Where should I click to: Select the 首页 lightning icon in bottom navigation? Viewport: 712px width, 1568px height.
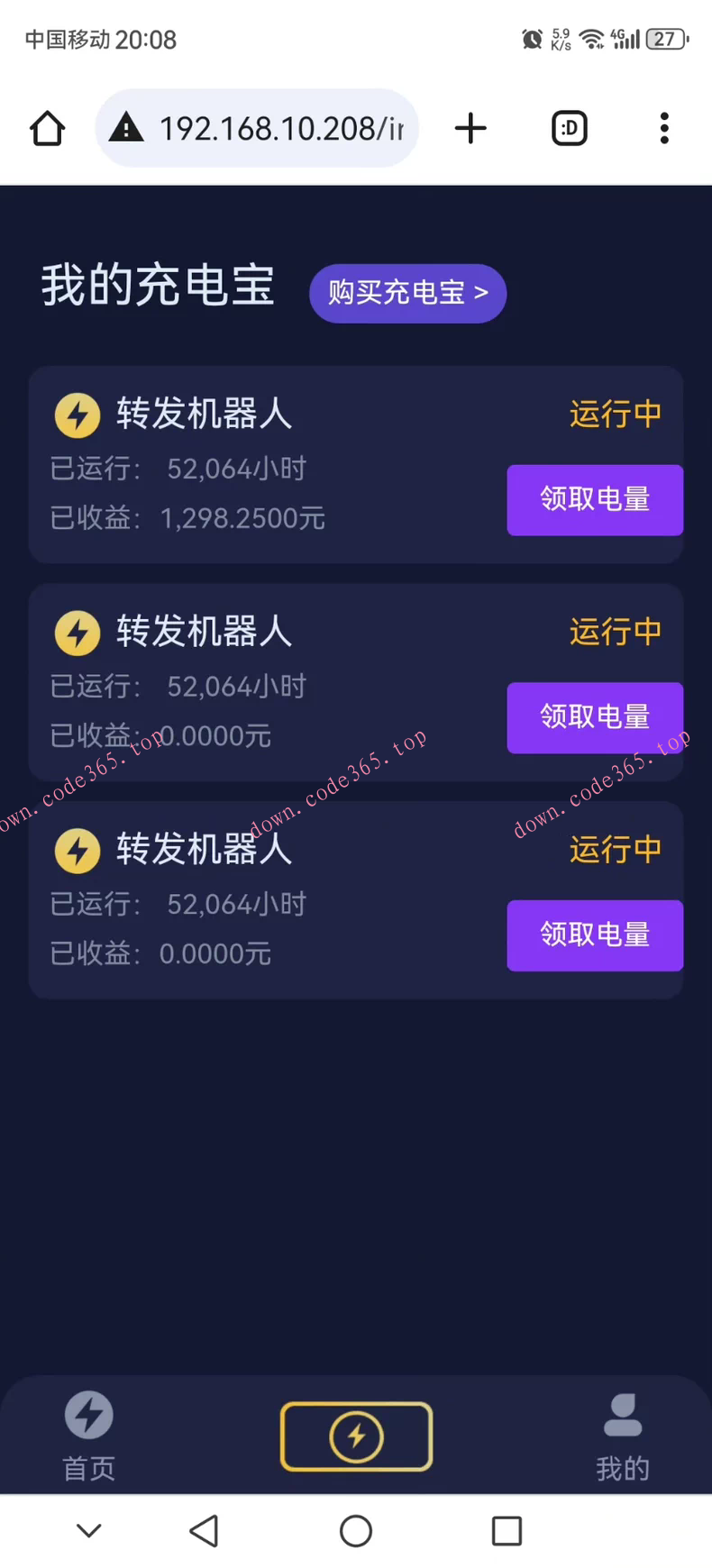[x=87, y=1415]
